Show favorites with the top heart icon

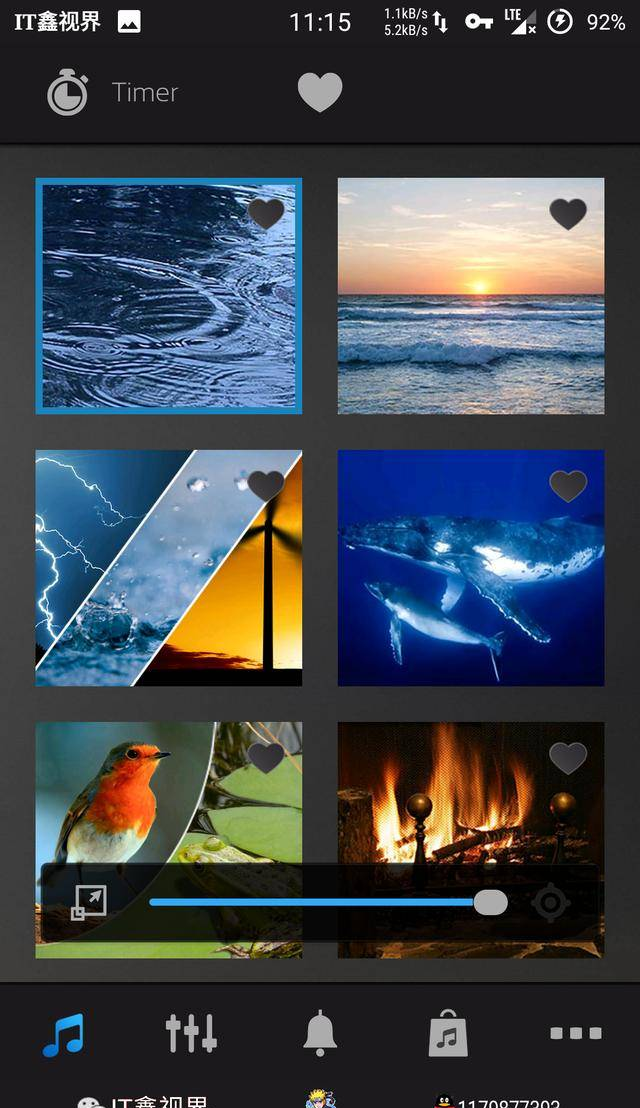point(320,92)
